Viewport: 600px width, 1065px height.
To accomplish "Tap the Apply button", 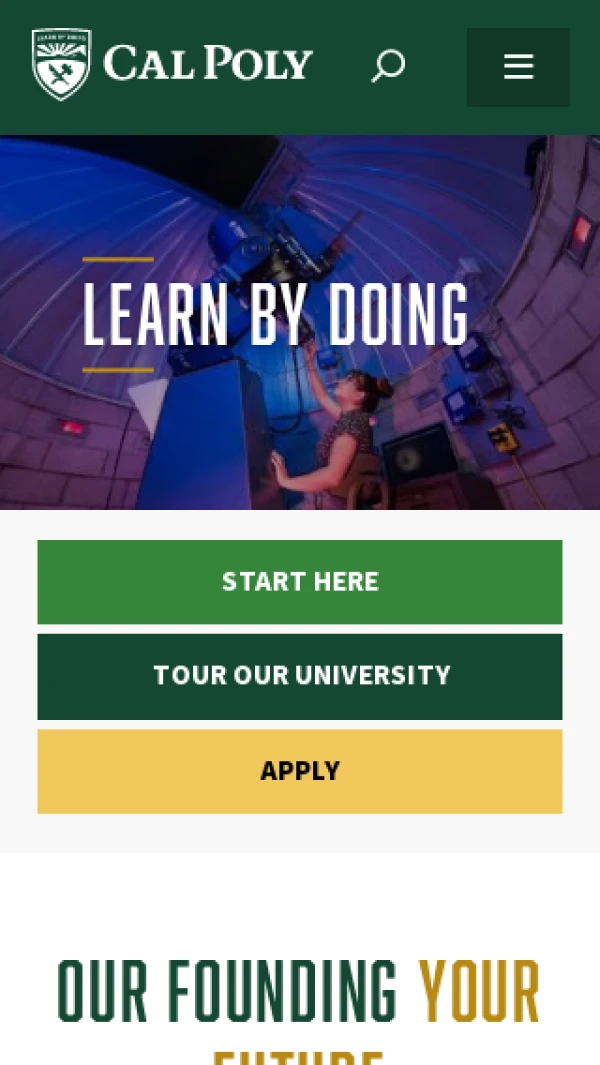I will [x=300, y=771].
